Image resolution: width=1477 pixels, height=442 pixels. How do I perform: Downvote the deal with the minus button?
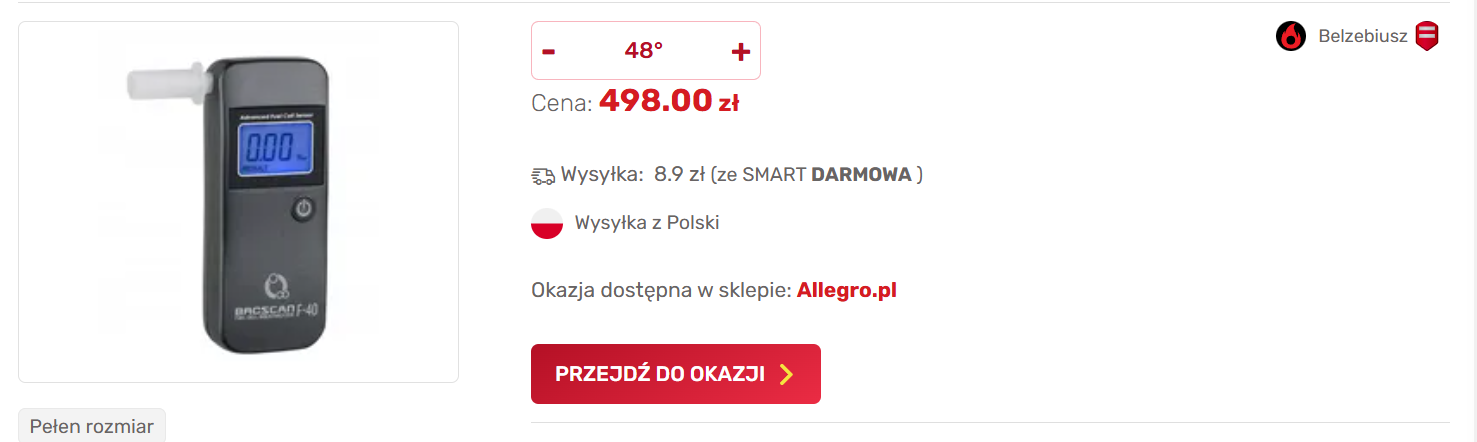click(x=549, y=52)
